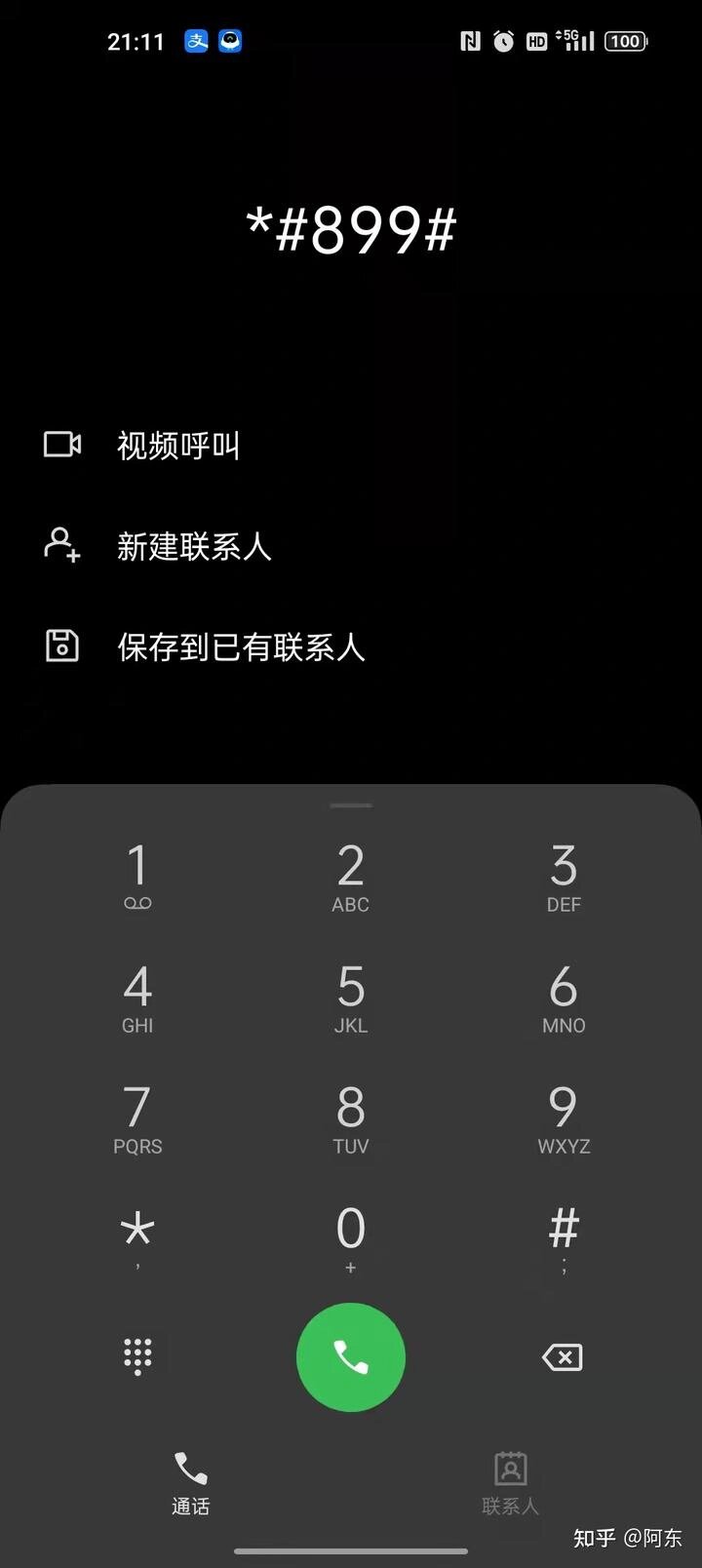This screenshot has height=1568, width=702.
Task: Open the dial pad grid icon
Action: click(x=138, y=1356)
